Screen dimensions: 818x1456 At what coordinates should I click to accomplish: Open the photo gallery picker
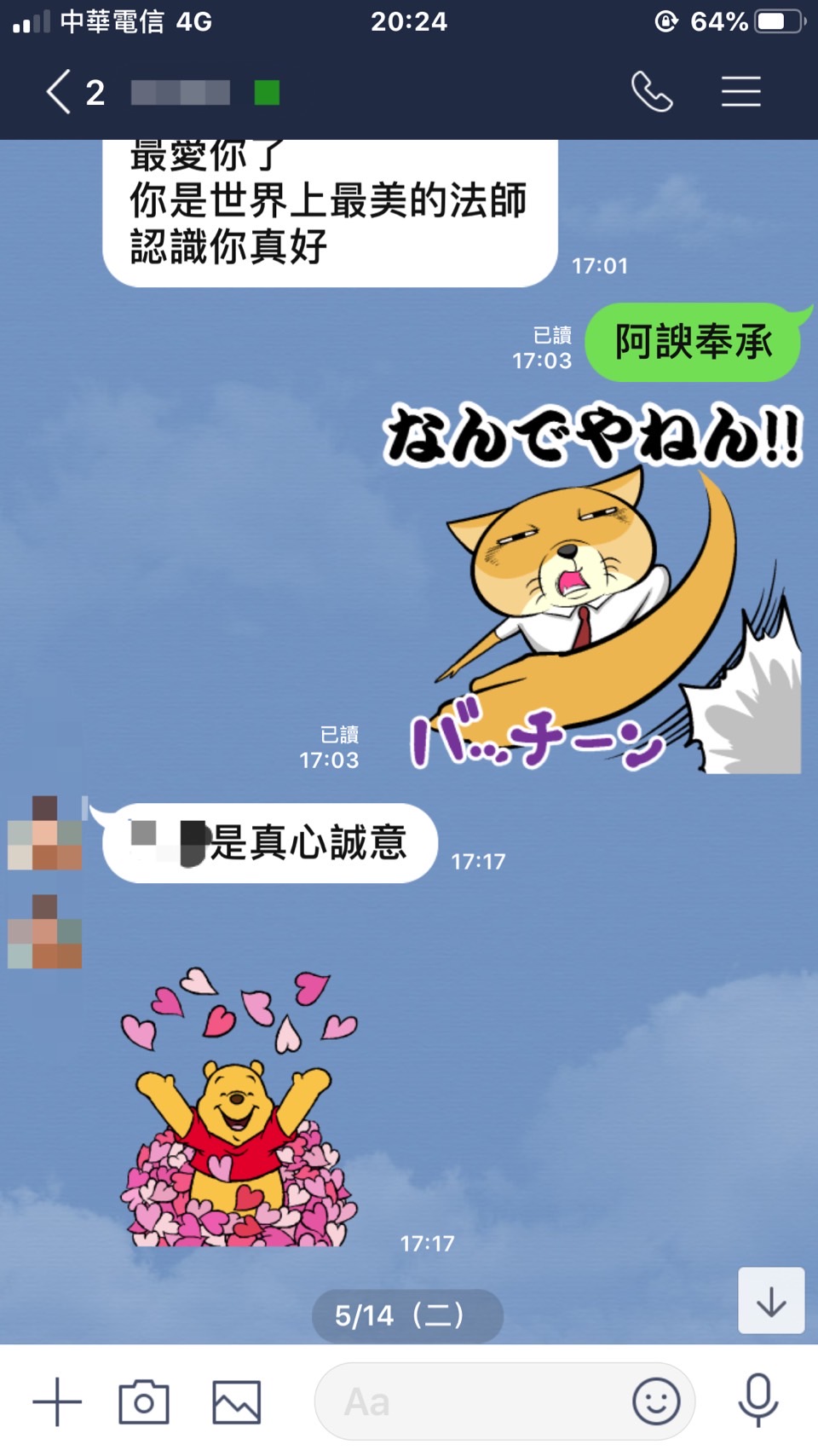[236, 1401]
